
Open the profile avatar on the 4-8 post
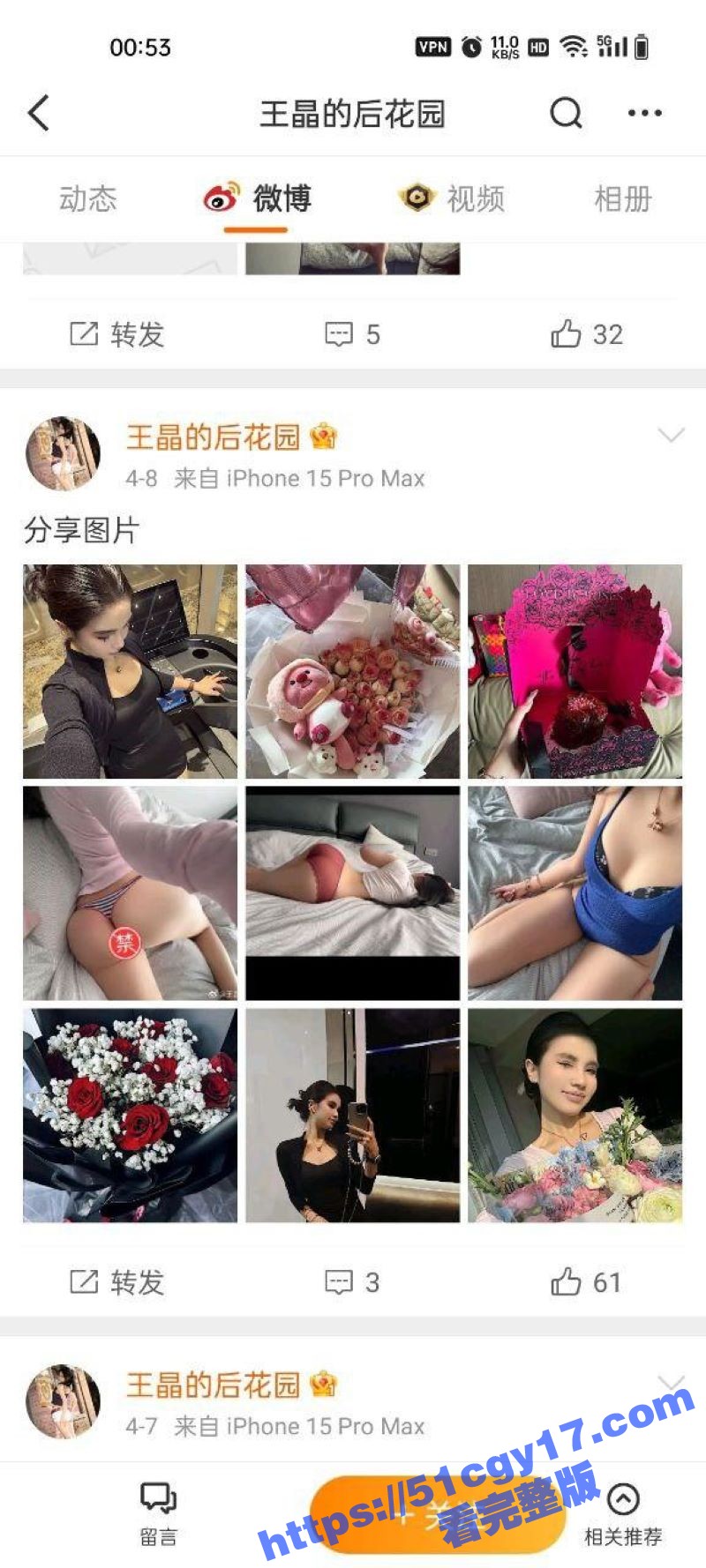tap(63, 454)
